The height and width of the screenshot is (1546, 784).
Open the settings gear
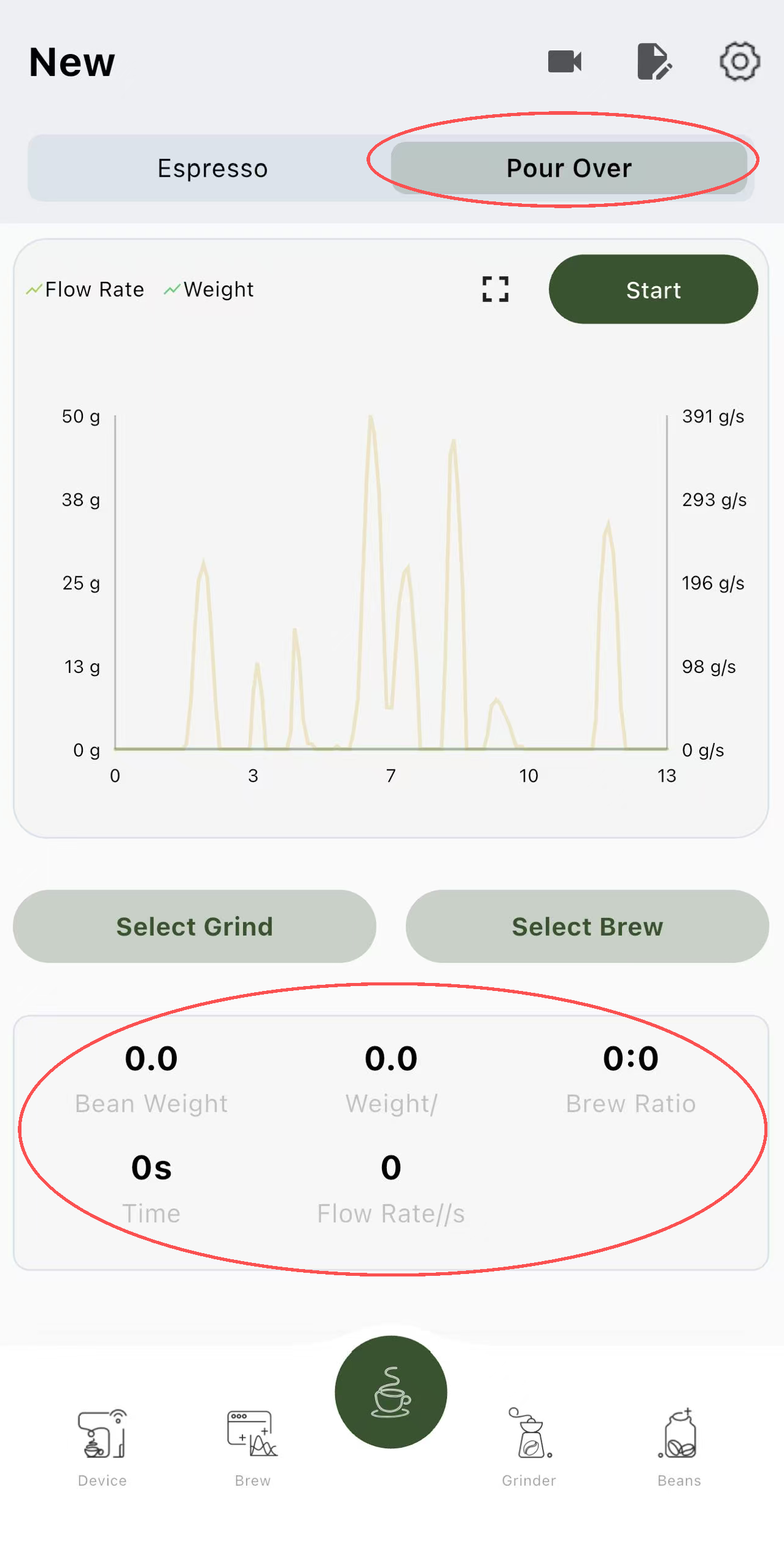coord(739,61)
